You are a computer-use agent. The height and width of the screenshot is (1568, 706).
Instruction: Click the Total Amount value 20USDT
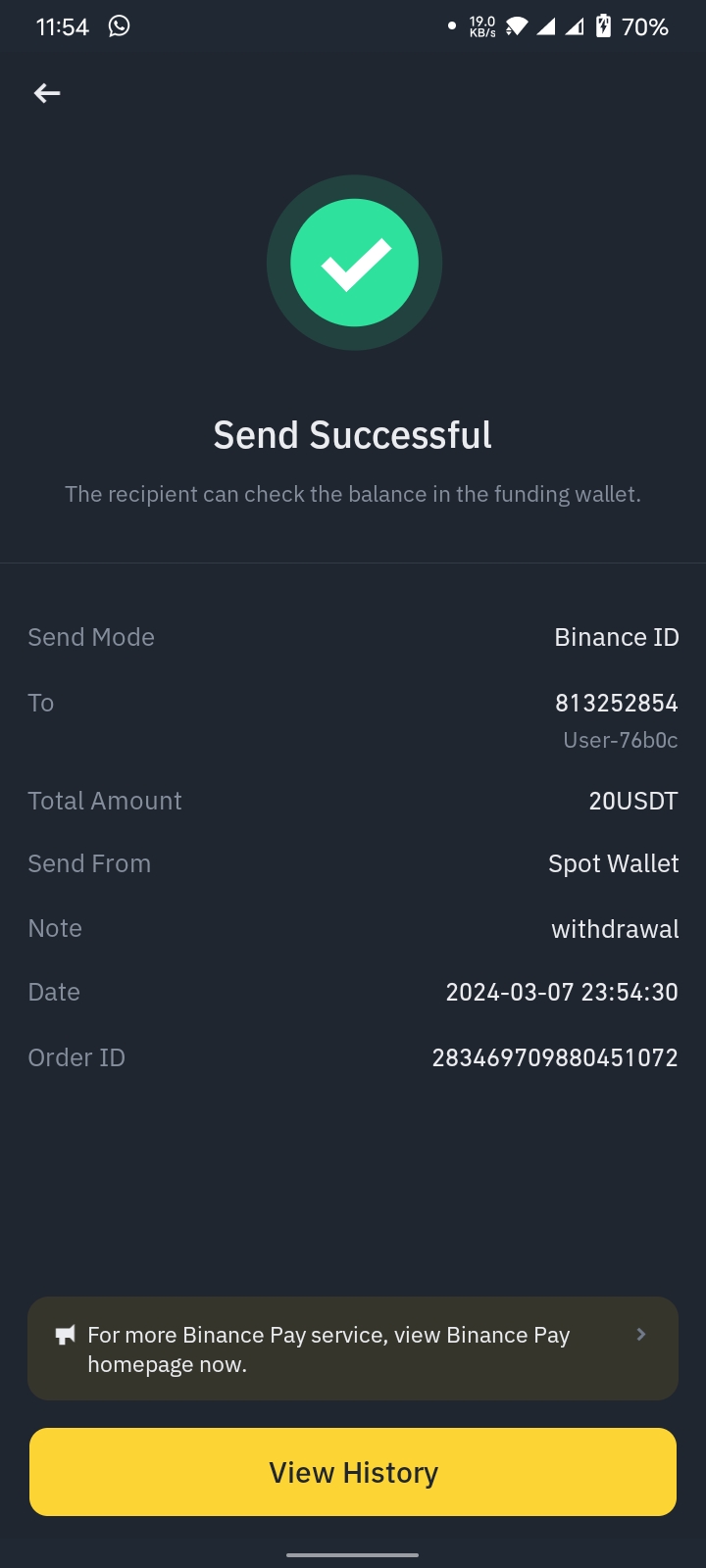632,801
